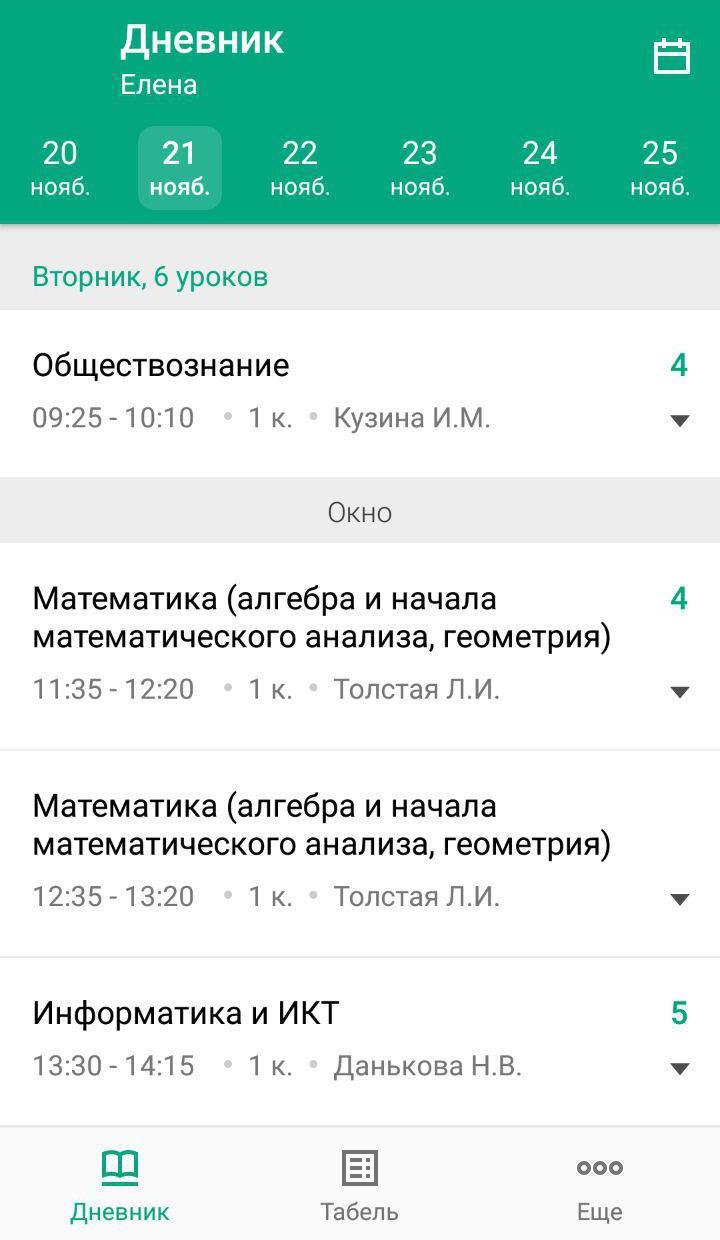
Task: Tap the selected date 21 нояб.
Action: coord(180,168)
